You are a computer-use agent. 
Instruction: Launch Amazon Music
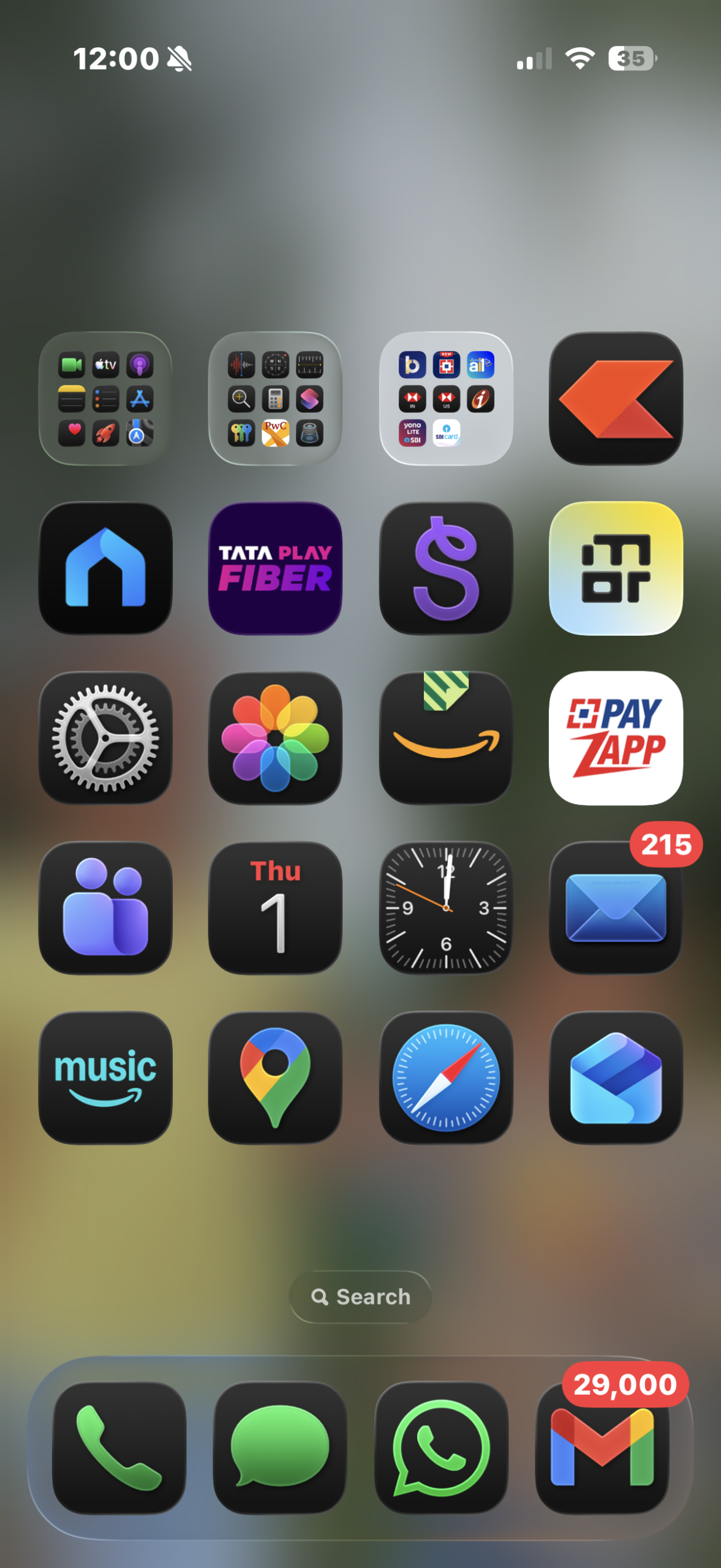tap(105, 1077)
